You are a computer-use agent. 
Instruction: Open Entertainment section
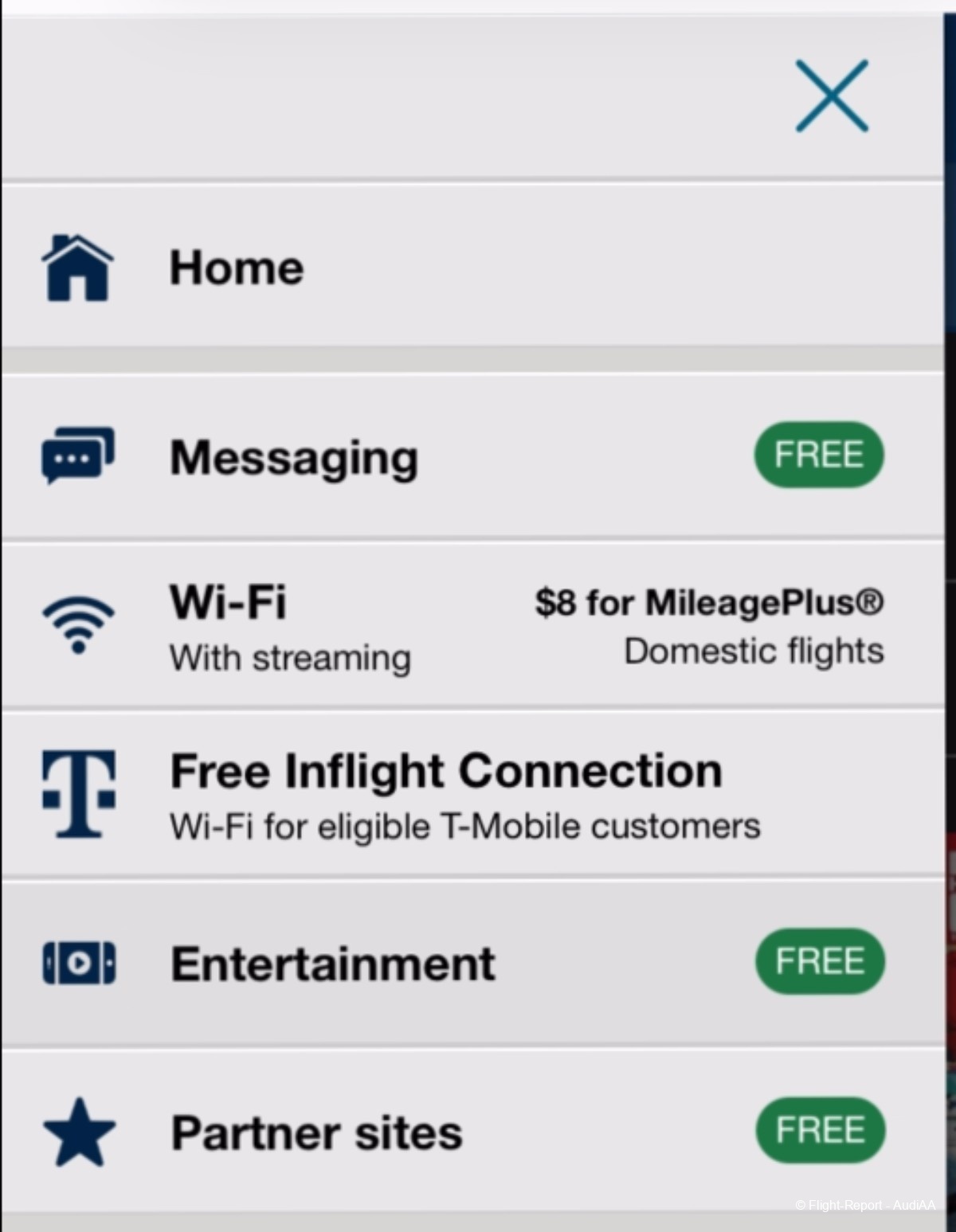pyautogui.click(x=332, y=964)
